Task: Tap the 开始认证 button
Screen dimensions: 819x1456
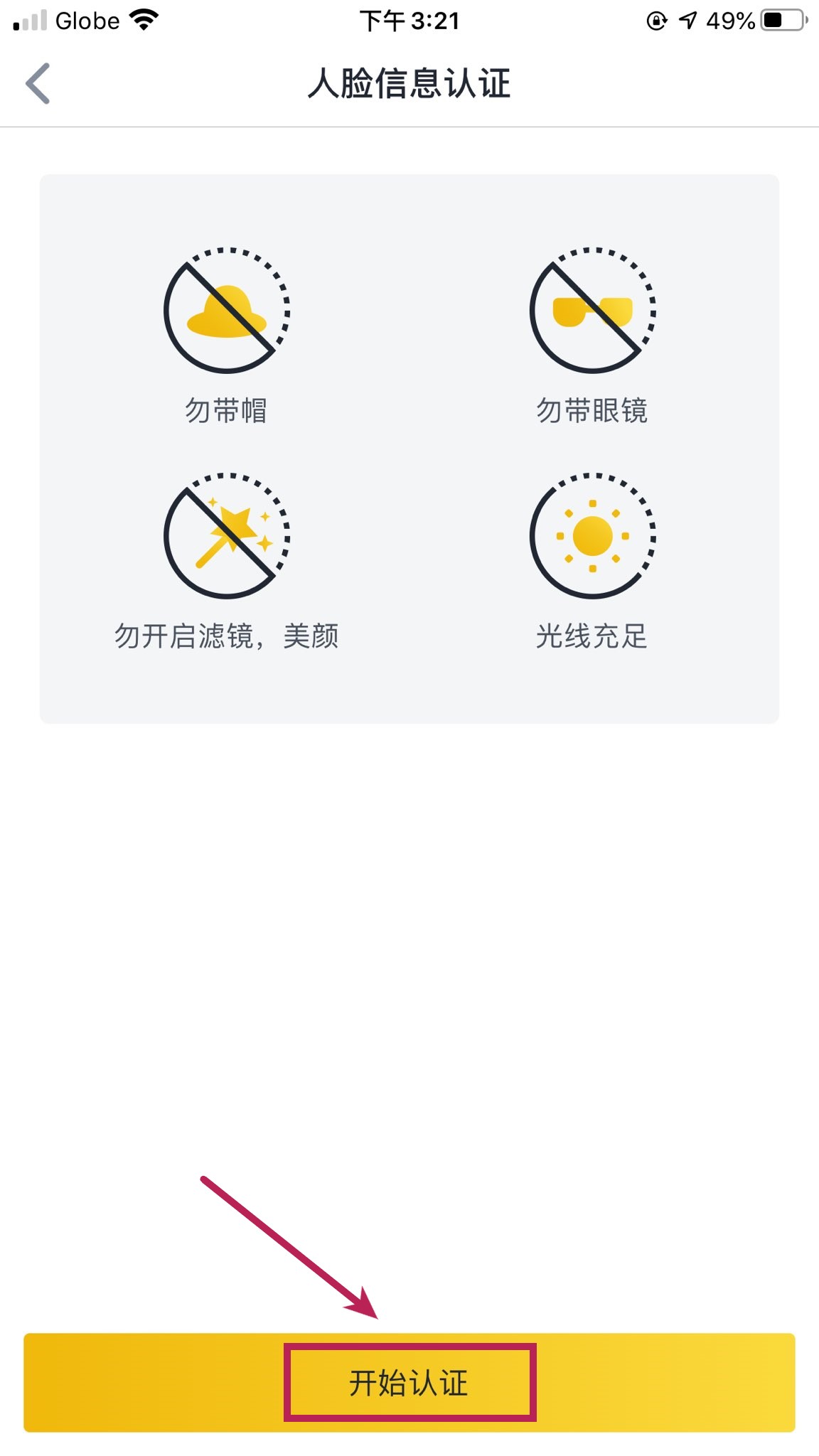Action: coord(409,1383)
